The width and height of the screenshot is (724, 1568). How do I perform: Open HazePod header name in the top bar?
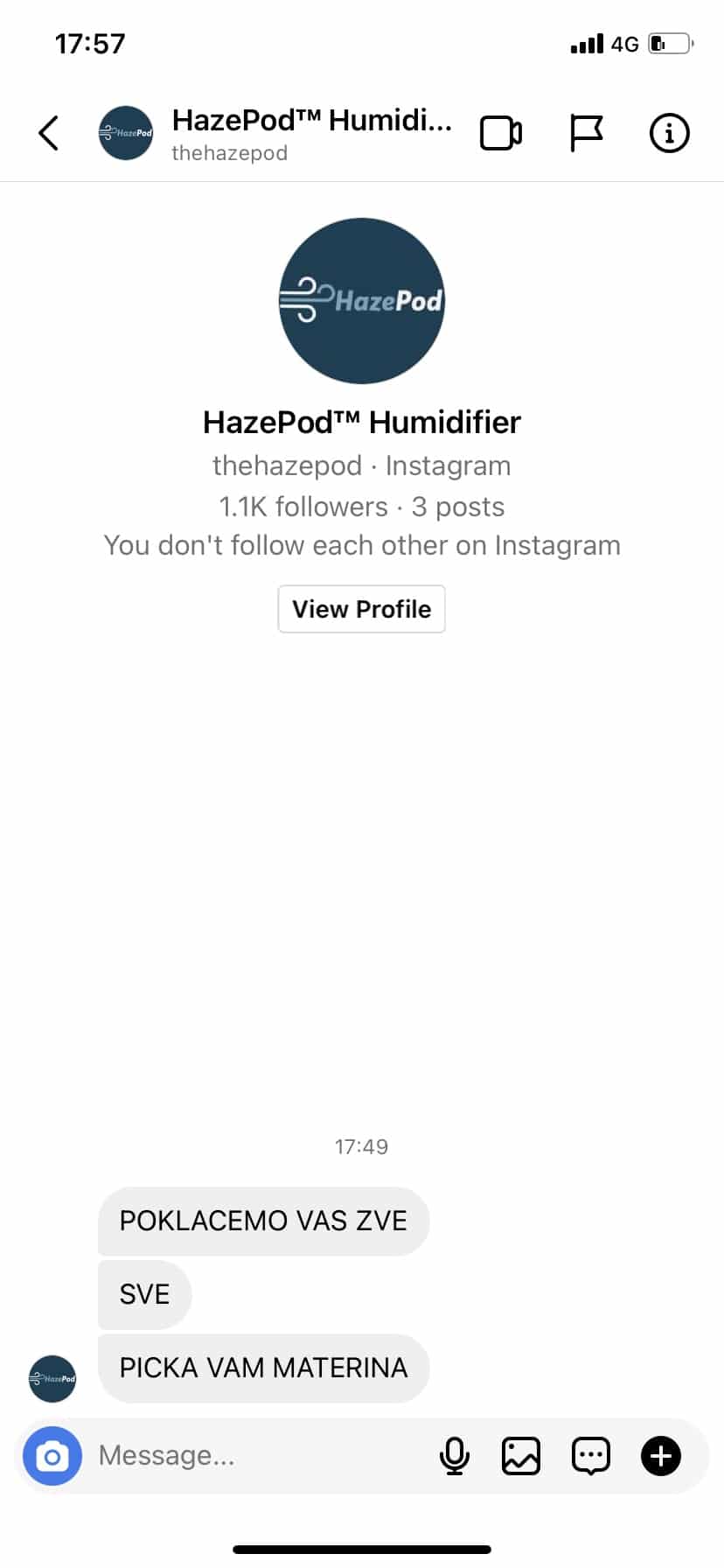click(x=310, y=121)
